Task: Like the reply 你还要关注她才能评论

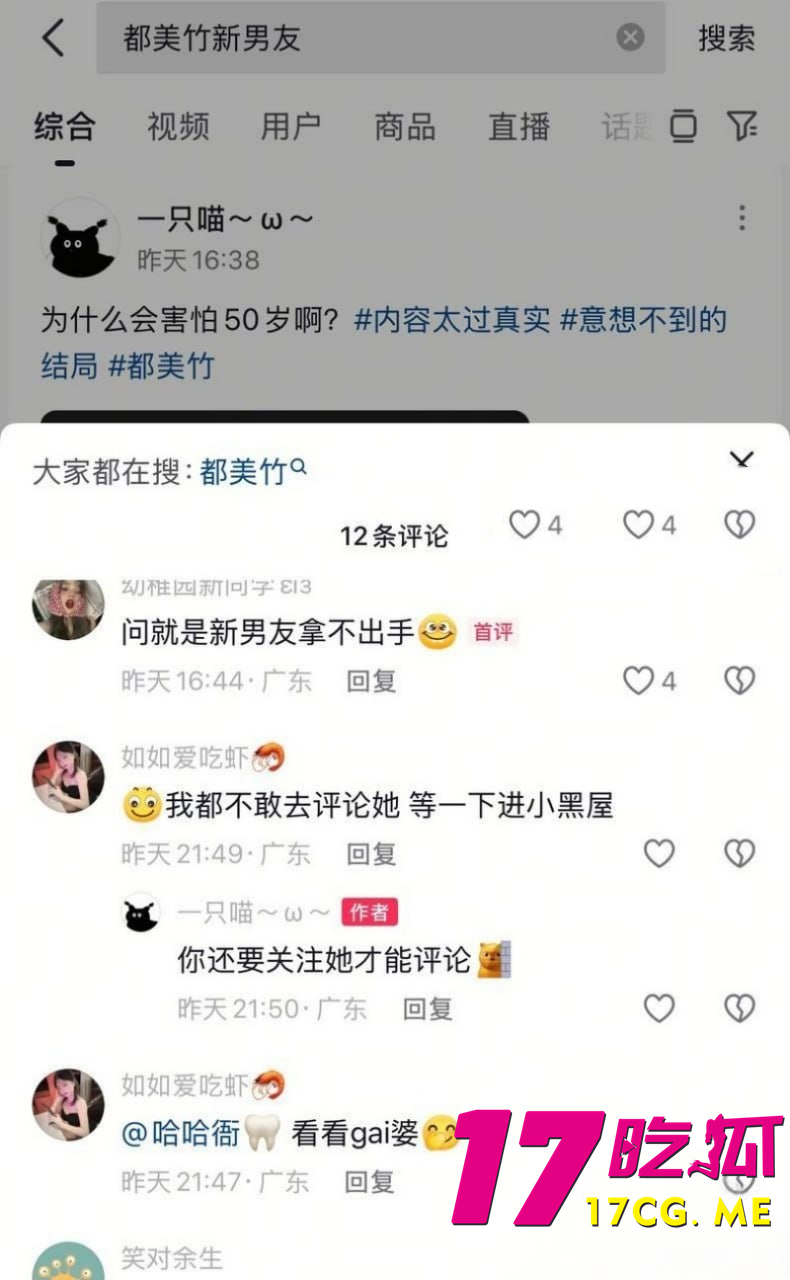Action: 659,1008
